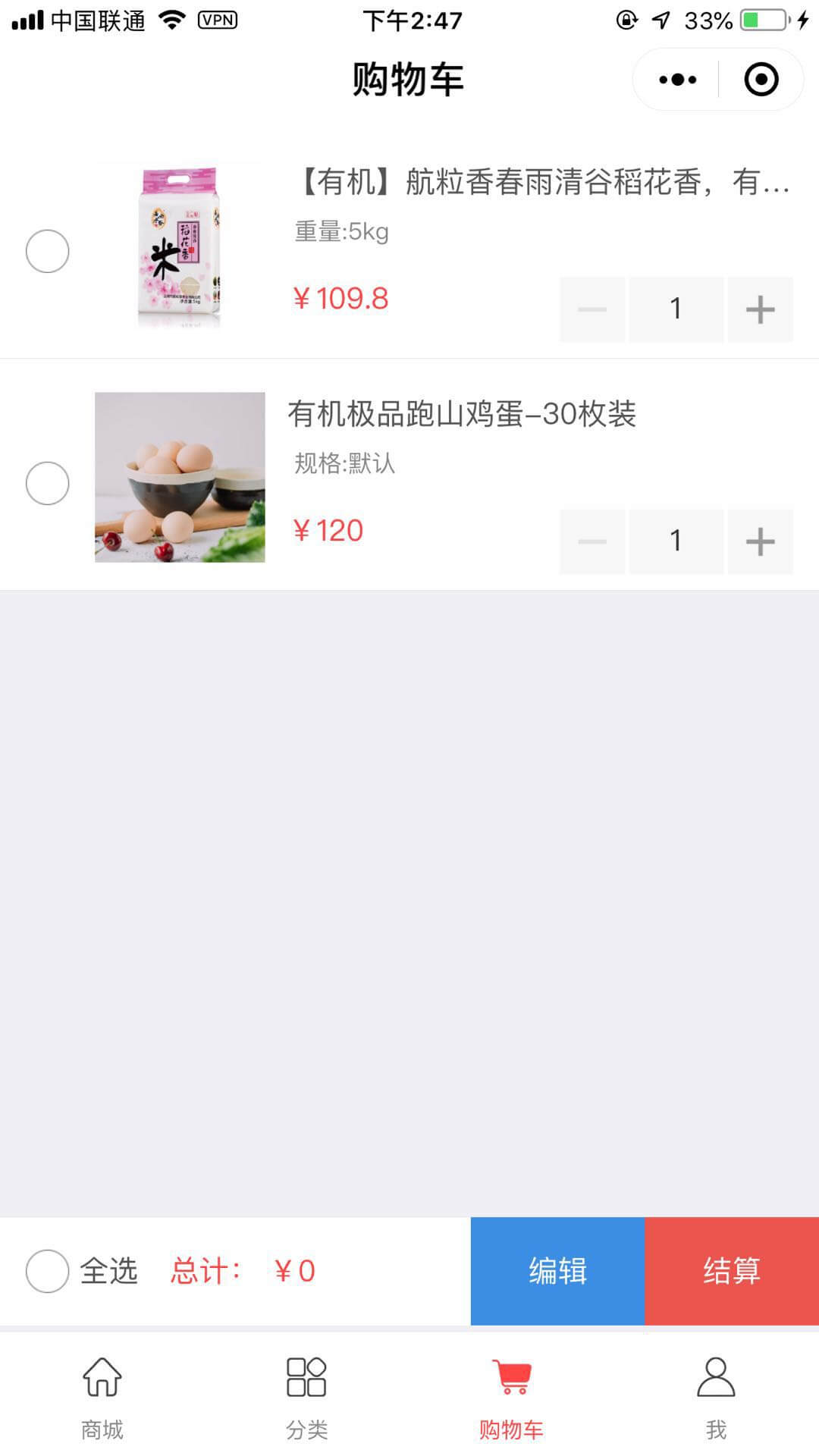The width and height of the screenshot is (819, 1456).
Task: Increase quantity of the 30枚装 eggs
Action: 760,541
